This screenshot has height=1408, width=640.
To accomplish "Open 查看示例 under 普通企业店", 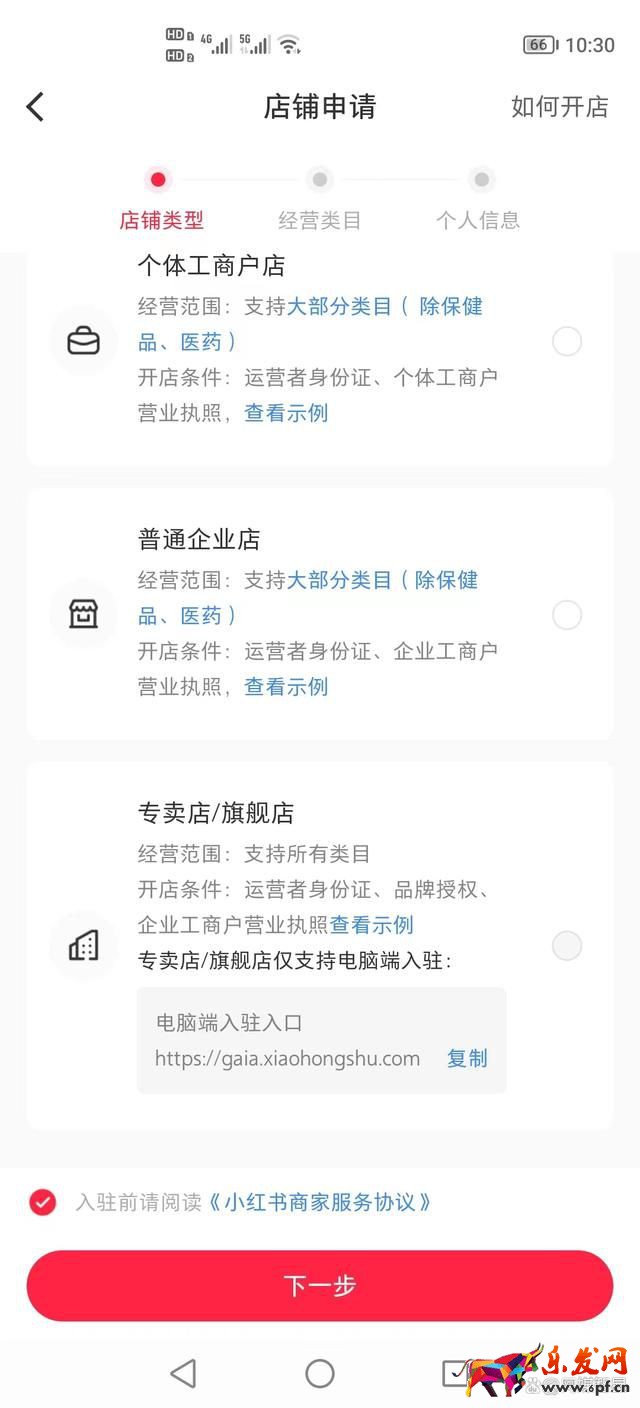I will [286, 687].
